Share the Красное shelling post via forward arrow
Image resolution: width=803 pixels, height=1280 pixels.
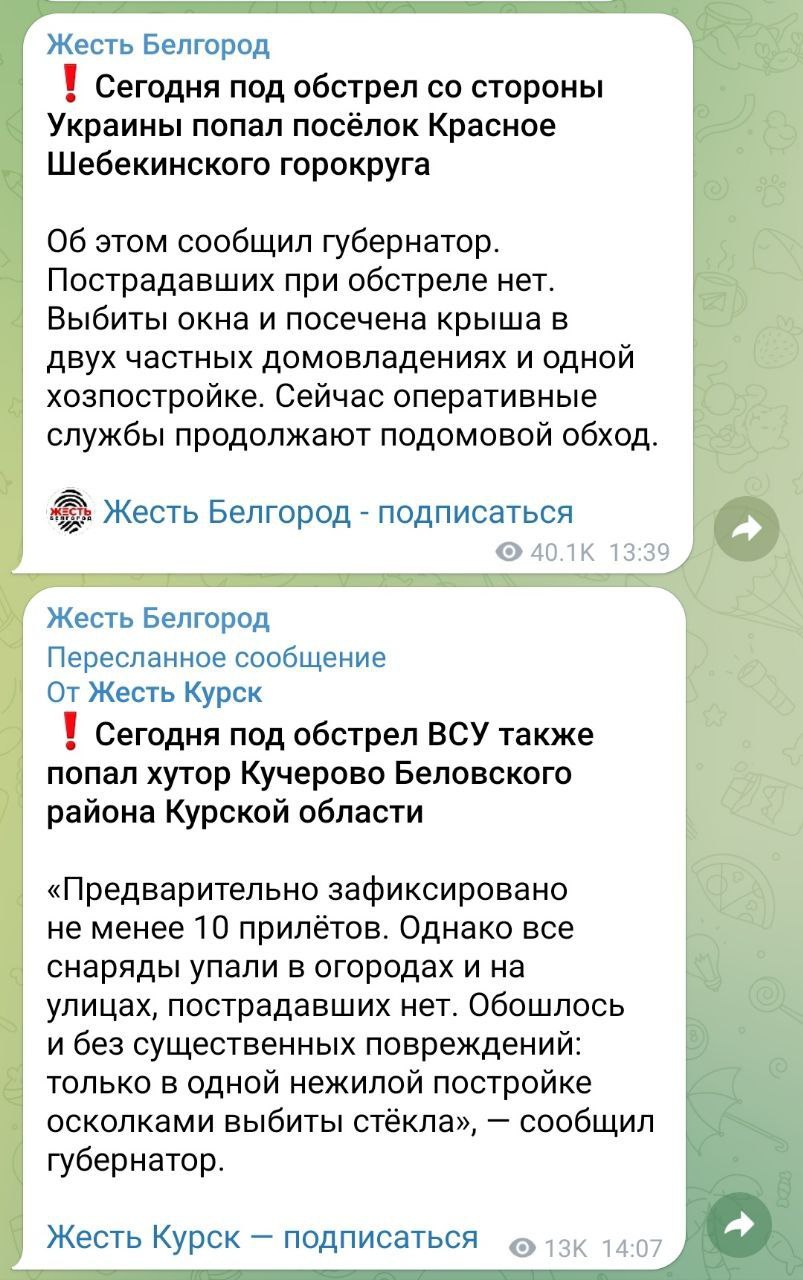(x=746, y=529)
